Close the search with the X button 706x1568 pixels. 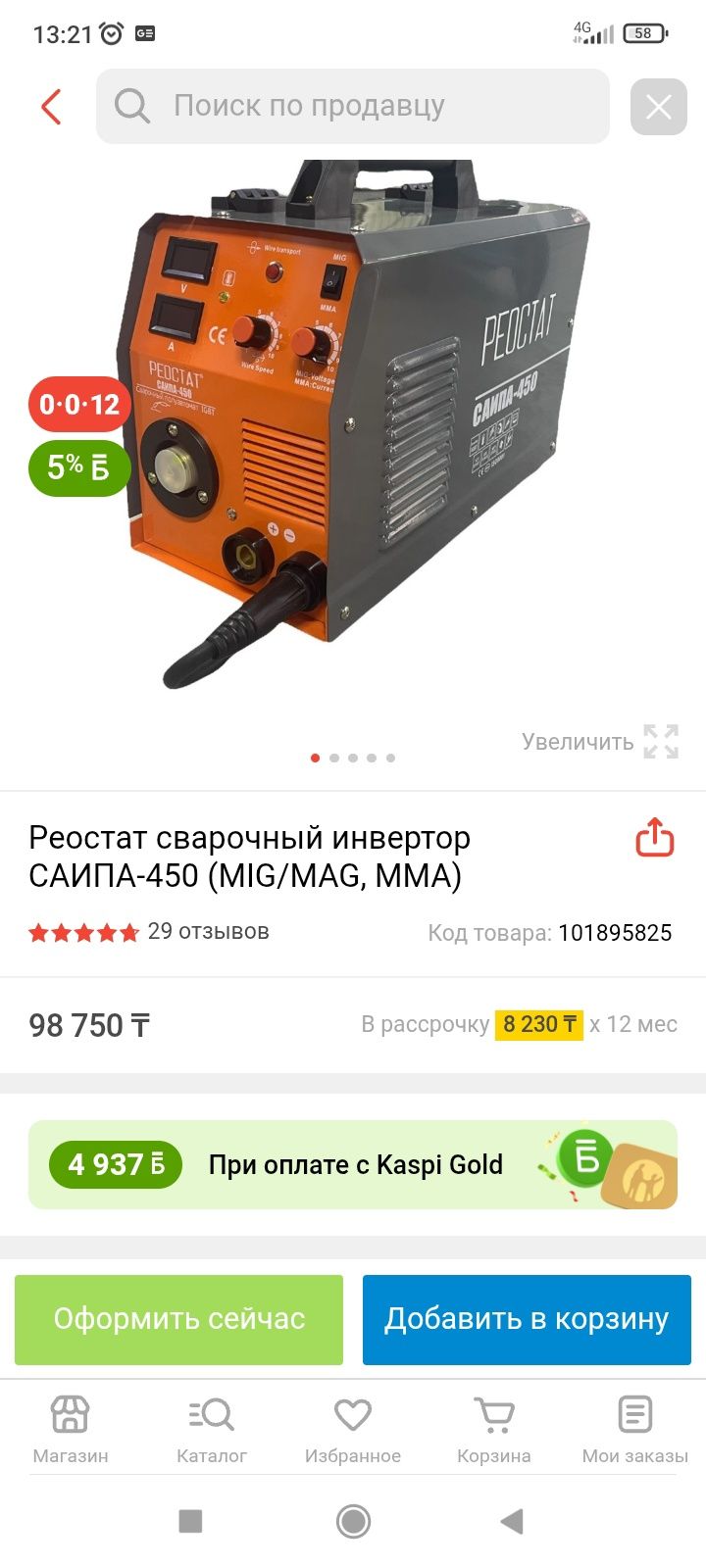[658, 106]
